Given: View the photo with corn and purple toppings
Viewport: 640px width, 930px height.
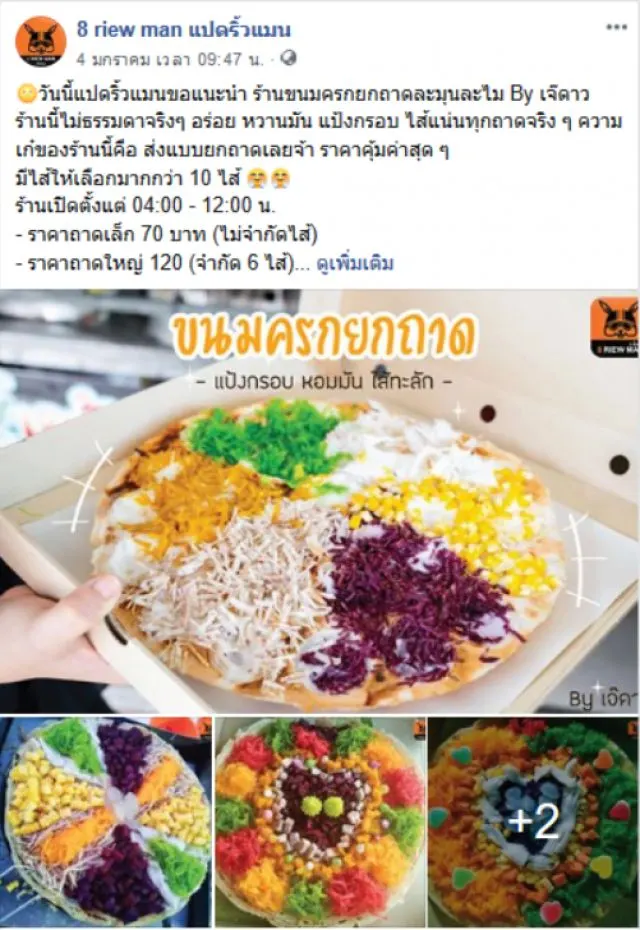Looking at the screenshot, I should pyautogui.click(x=106, y=821).
